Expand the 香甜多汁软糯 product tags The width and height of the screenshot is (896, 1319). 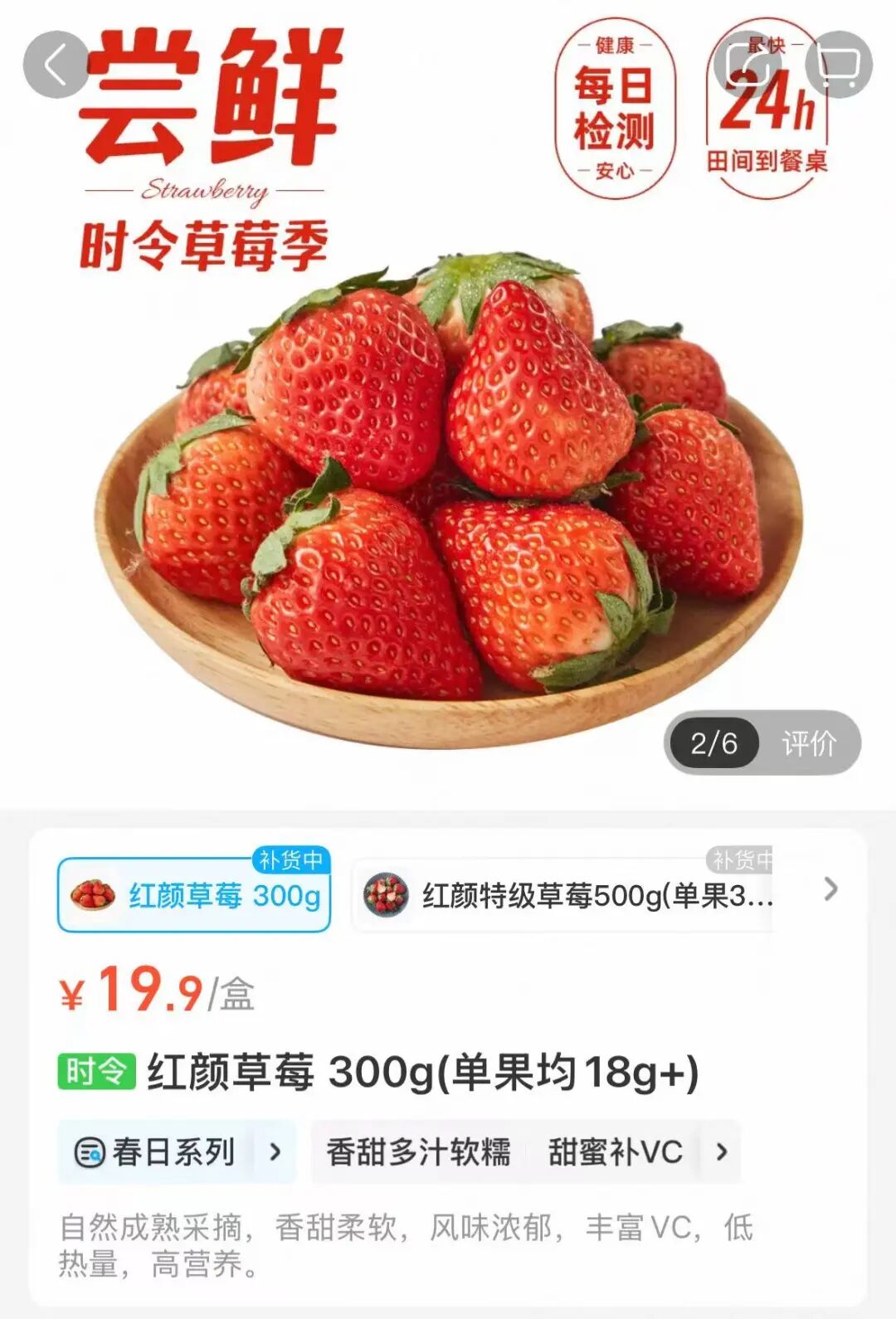pyautogui.click(x=721, y=1152)
